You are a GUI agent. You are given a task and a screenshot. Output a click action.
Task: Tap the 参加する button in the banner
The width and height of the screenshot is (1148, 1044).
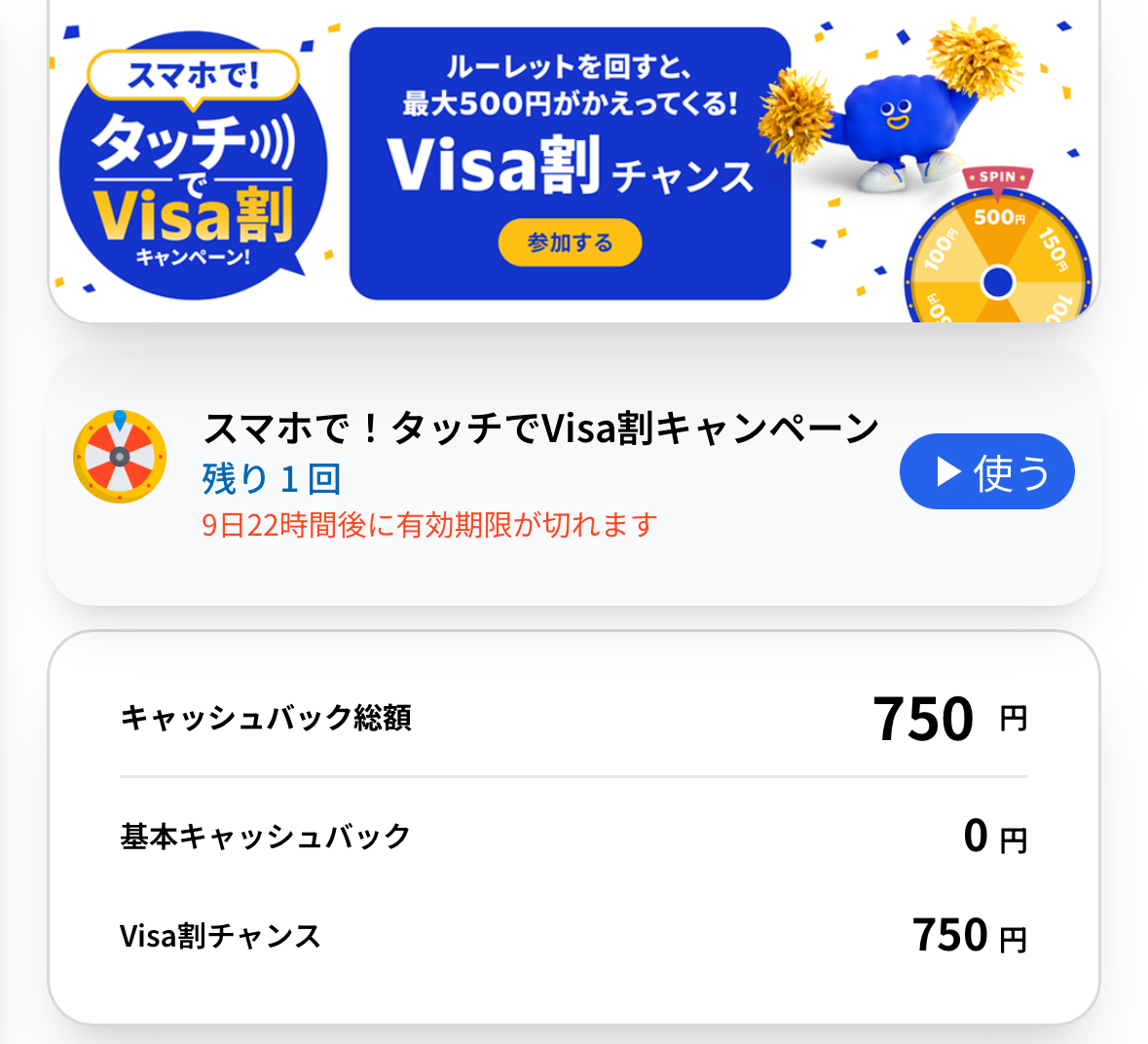(570, 242)
